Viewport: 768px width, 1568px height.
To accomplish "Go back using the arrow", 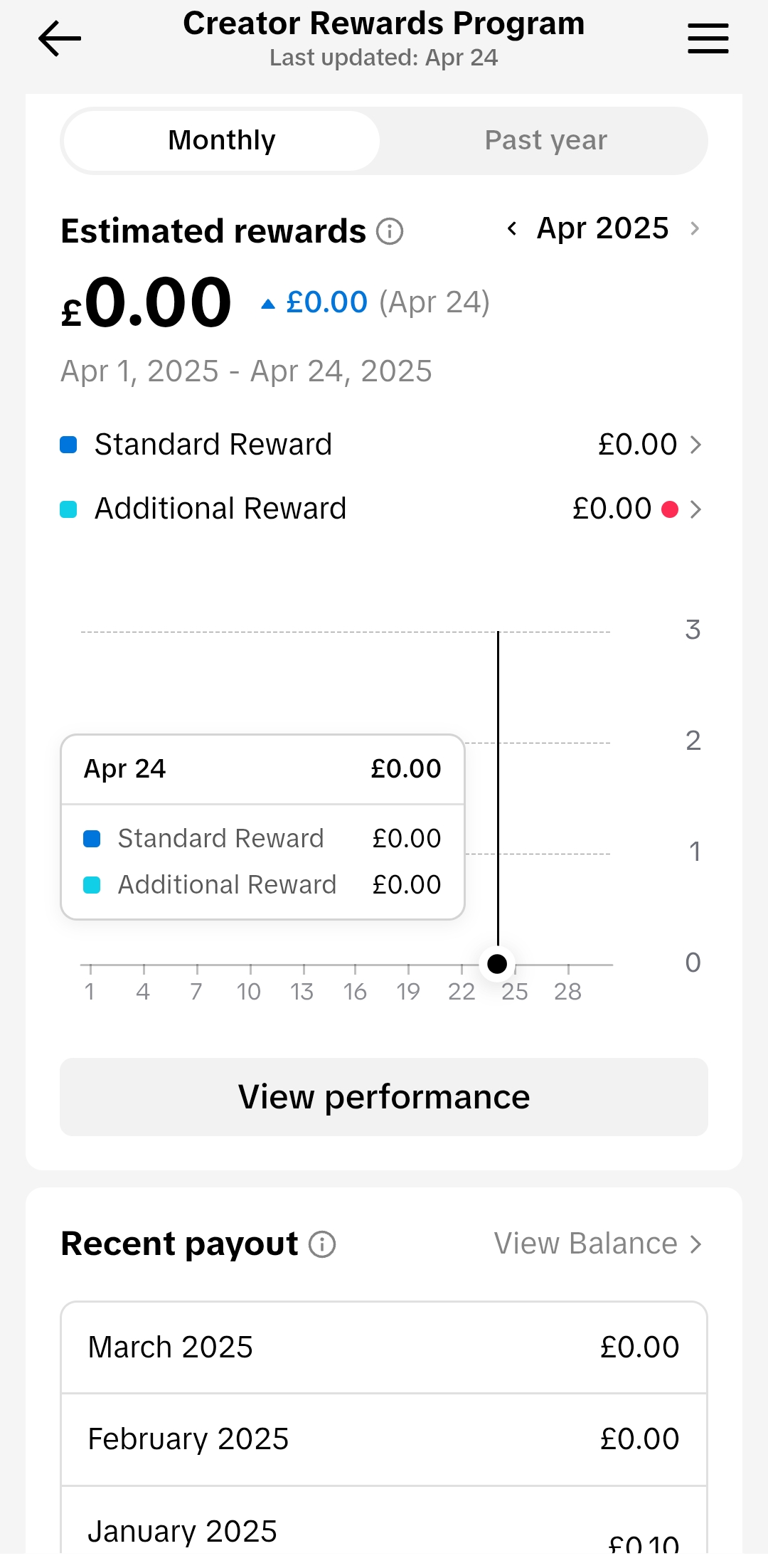I will 60,38.
